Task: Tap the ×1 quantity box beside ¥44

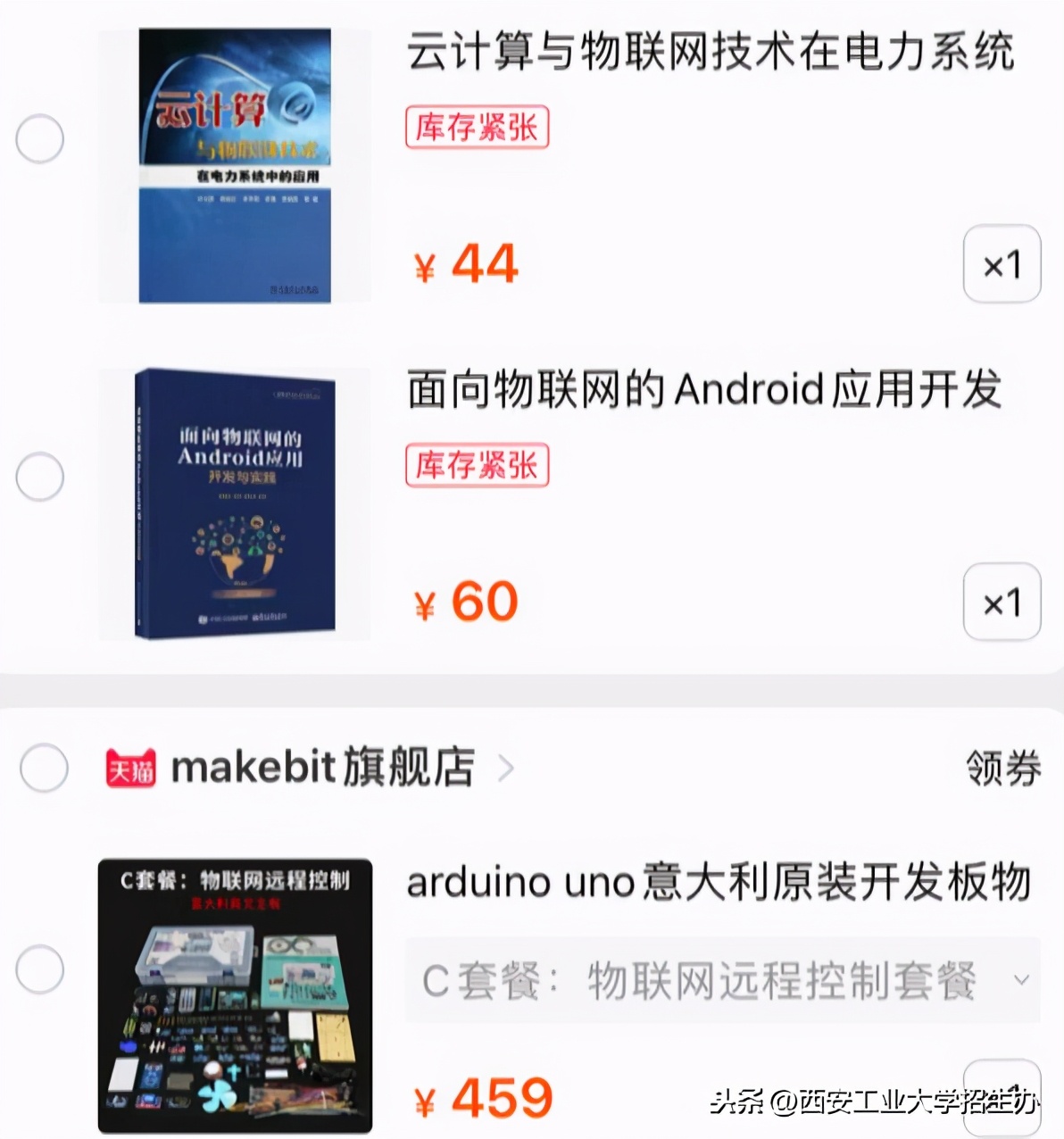Action: click(1002, 264)
